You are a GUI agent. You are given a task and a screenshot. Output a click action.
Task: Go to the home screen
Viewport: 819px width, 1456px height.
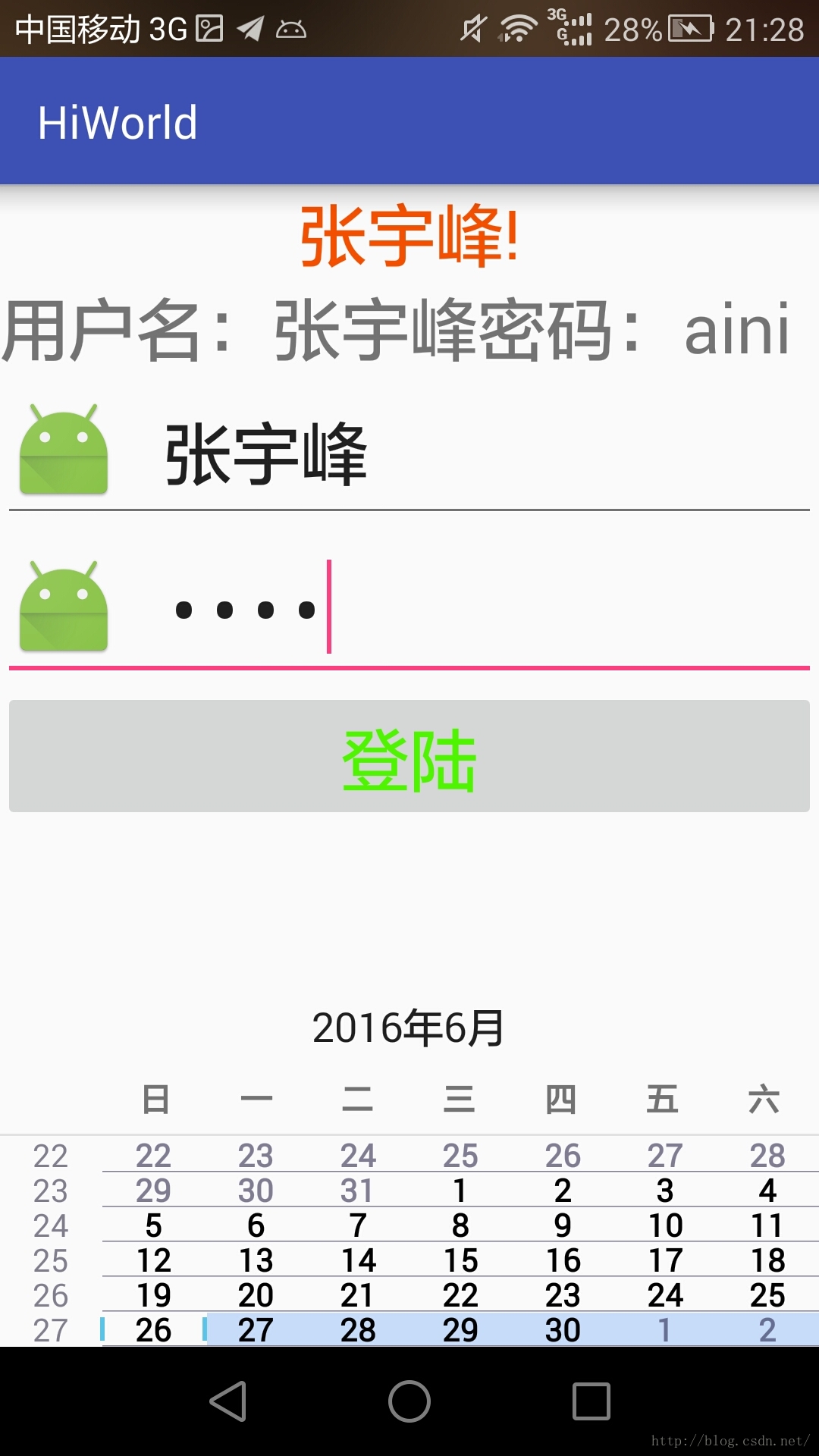(x=409, y=1401)
